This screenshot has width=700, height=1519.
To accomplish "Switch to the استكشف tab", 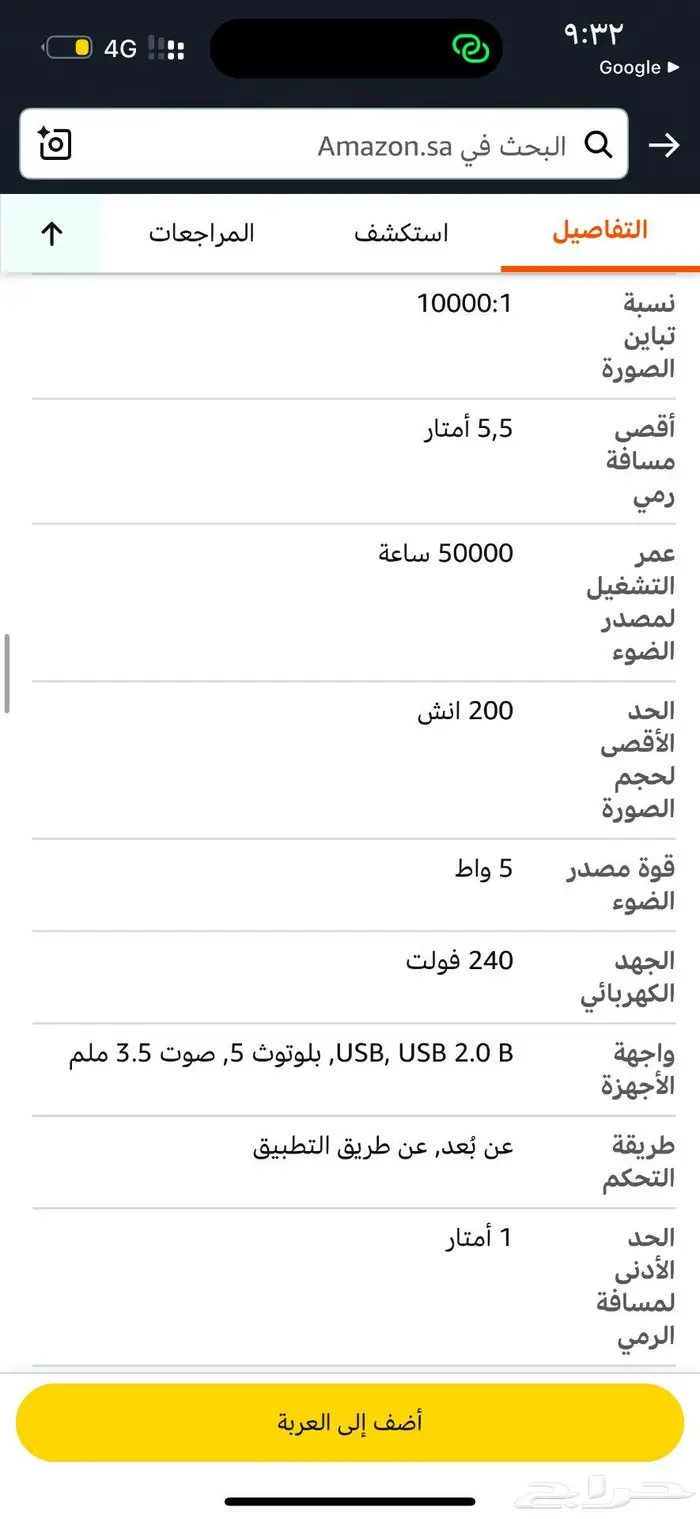I will pos(401,233).
